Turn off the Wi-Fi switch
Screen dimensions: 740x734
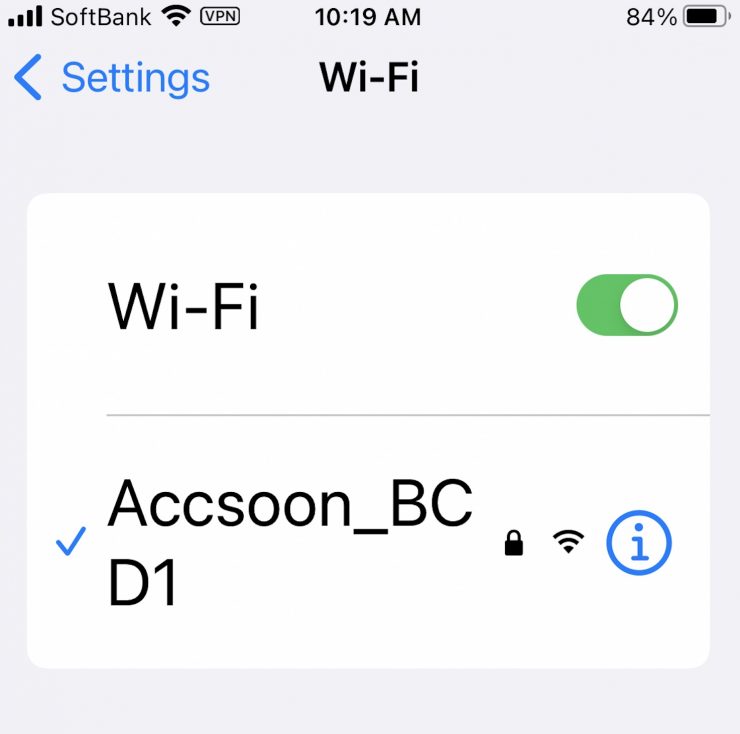627,306
